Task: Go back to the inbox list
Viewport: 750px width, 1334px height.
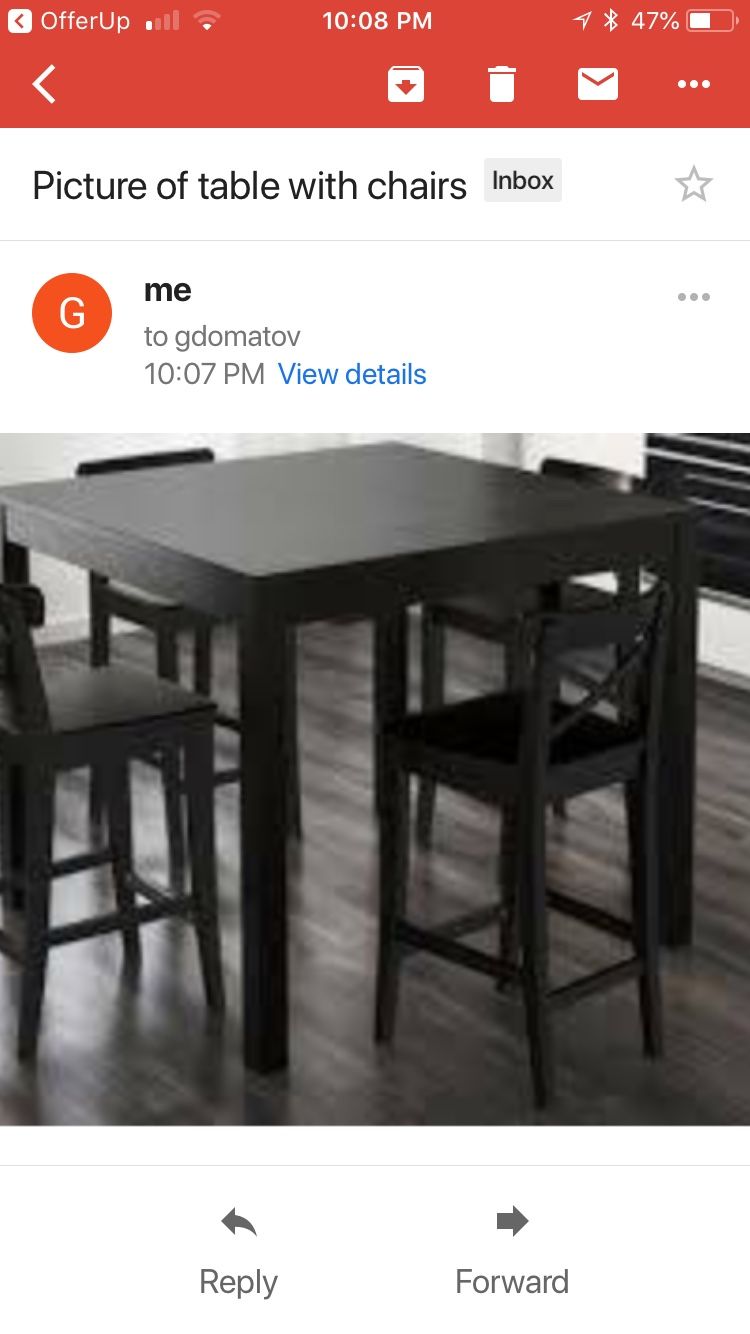Action: (x=45, y=85)
